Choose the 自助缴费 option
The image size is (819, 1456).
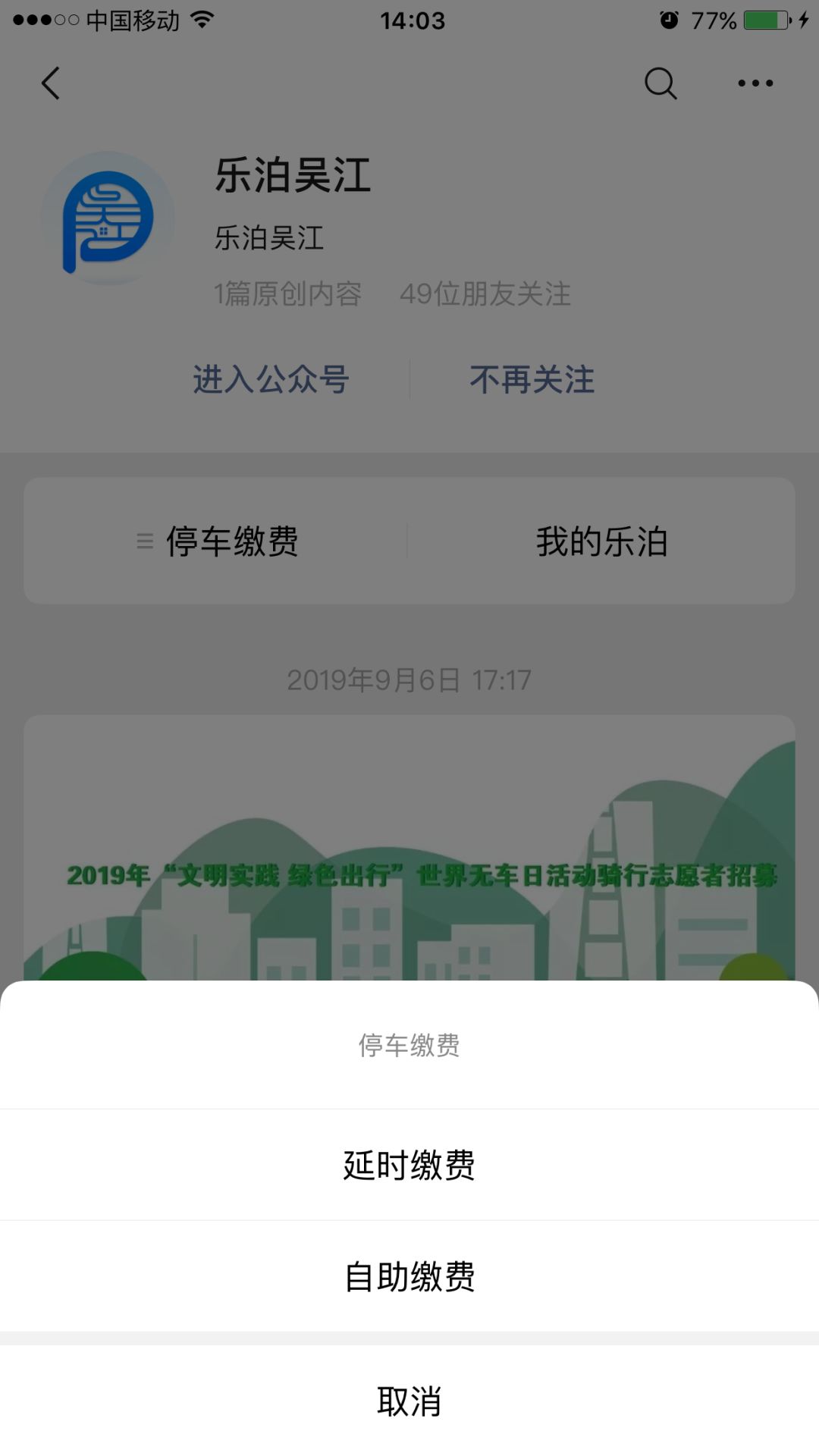click(409, 1276)
